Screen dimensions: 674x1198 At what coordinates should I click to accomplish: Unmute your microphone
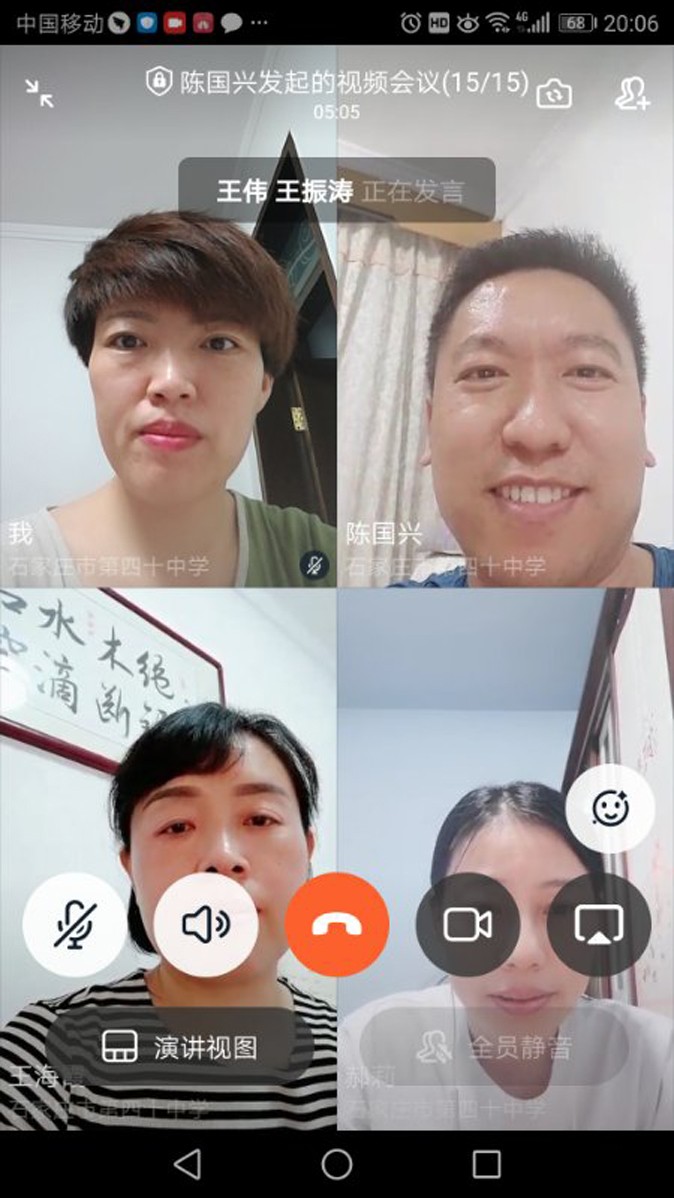[x=75, y=925]
